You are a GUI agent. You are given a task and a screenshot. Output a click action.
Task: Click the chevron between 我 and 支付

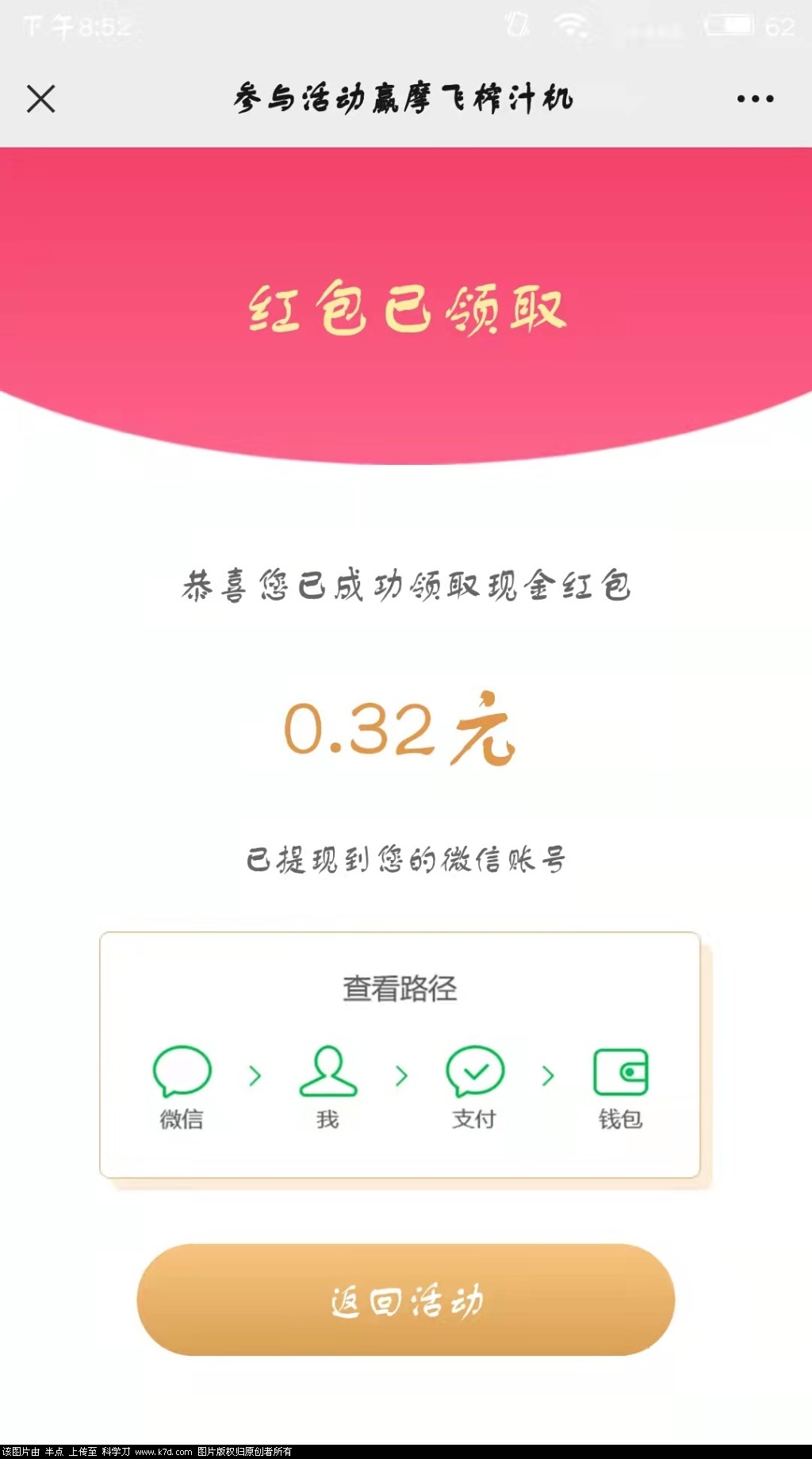(401, 1075)
